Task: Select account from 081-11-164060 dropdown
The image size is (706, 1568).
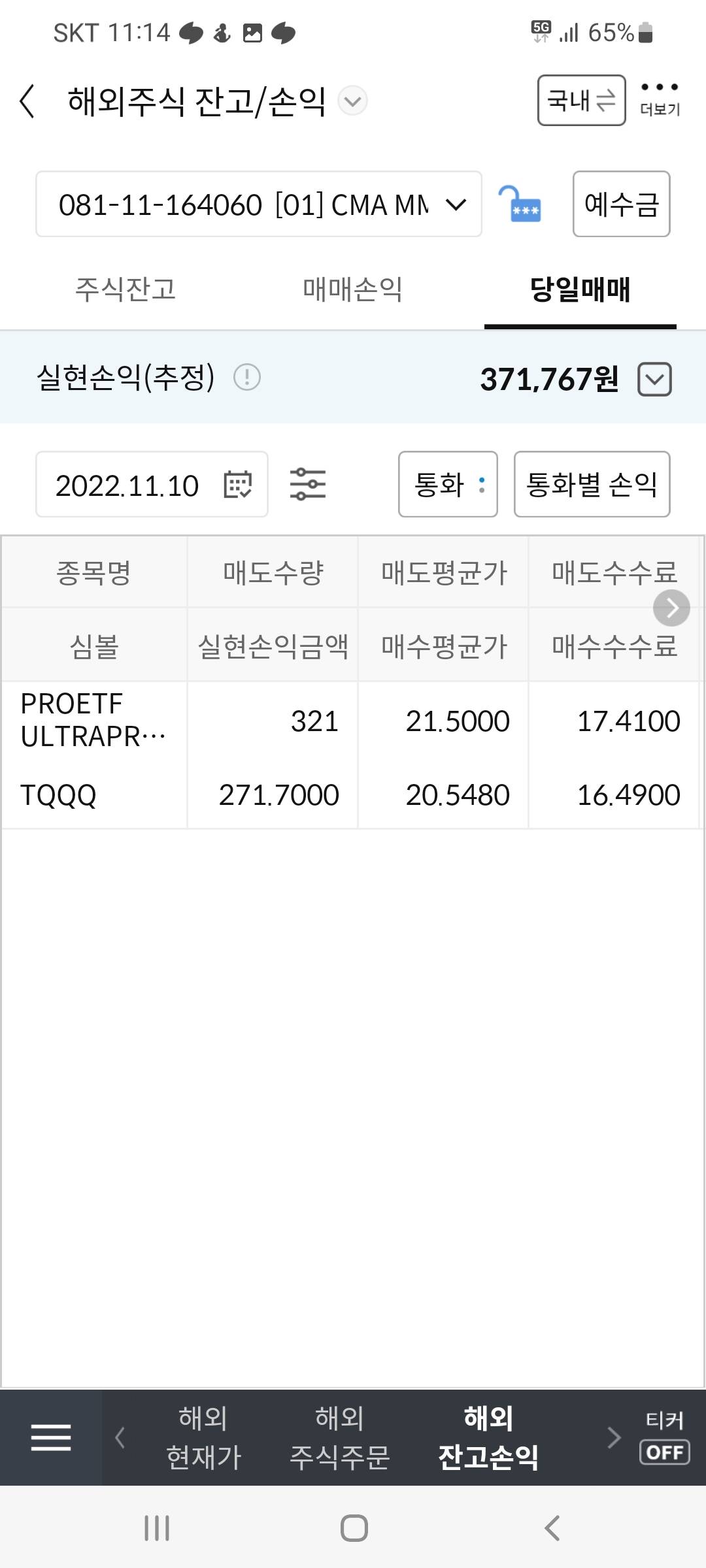Action: (259, 204)
